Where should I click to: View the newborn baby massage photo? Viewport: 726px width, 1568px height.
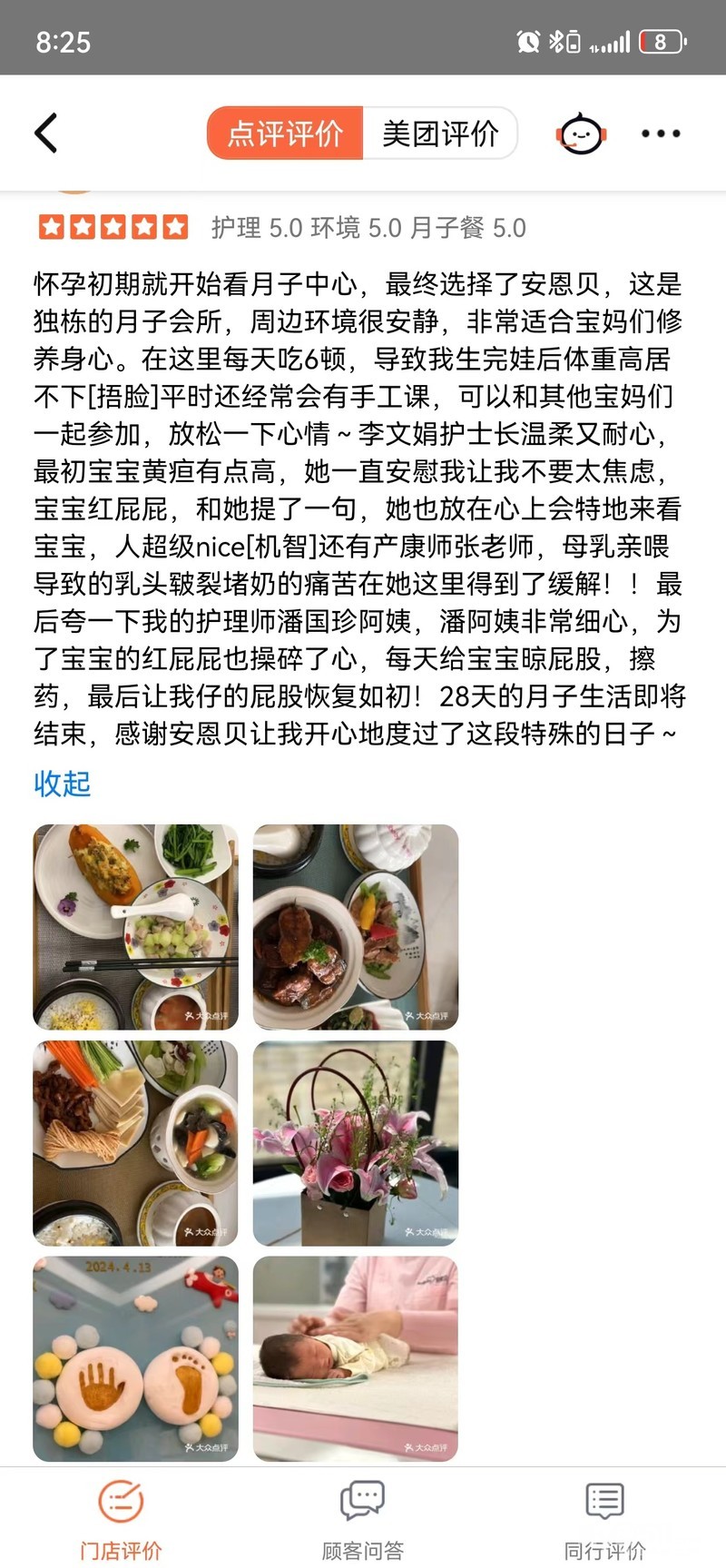pos(356,1359)
